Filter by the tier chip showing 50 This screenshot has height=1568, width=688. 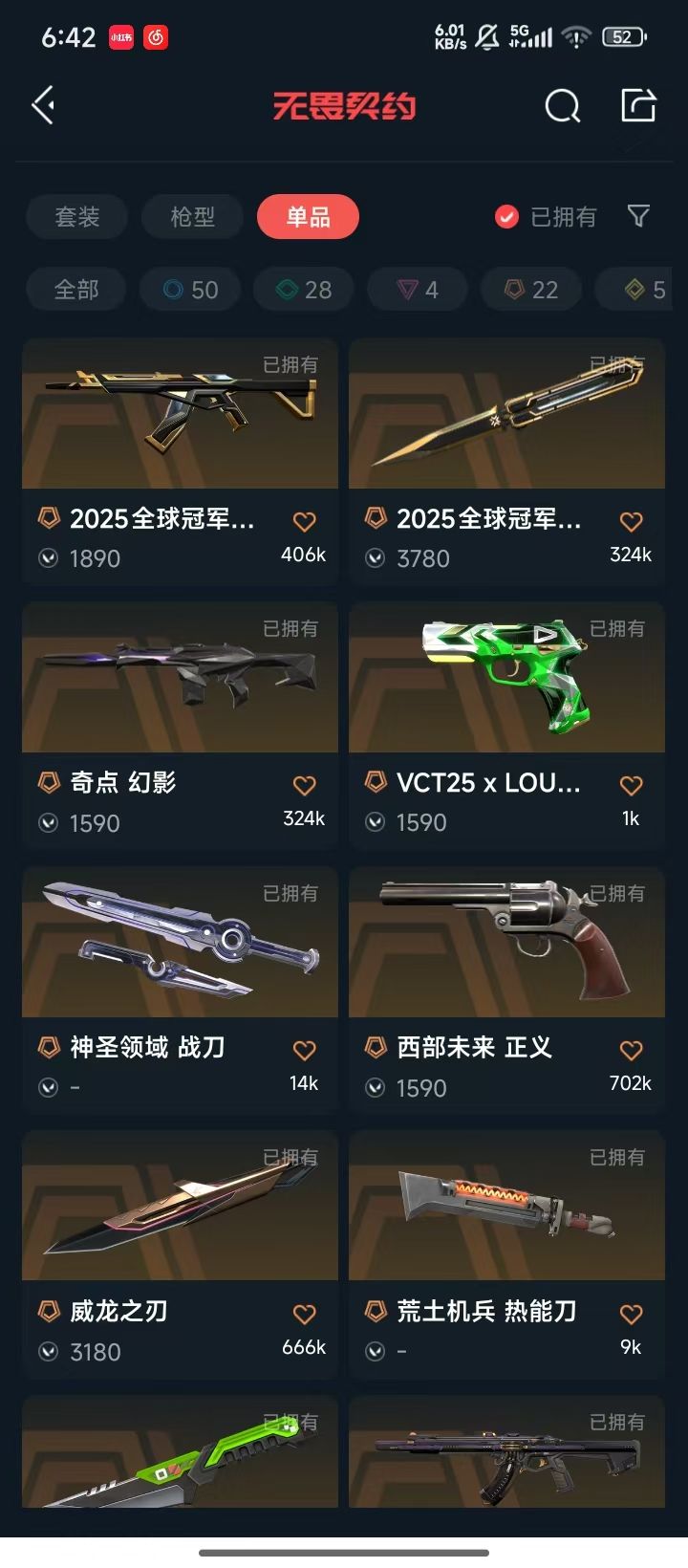pyautogui.click(x=191, y=290)
